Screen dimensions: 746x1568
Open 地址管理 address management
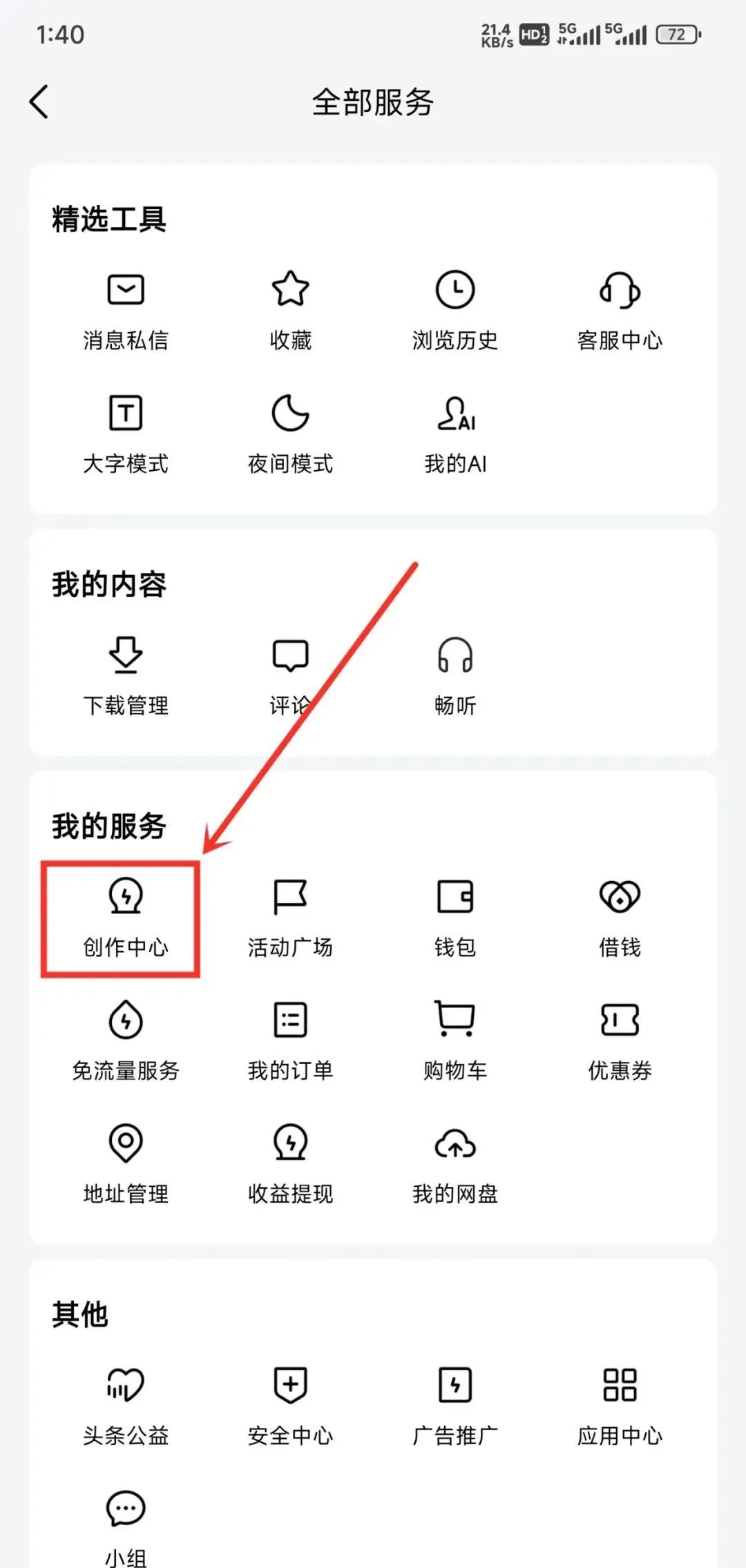point(126,1165)
